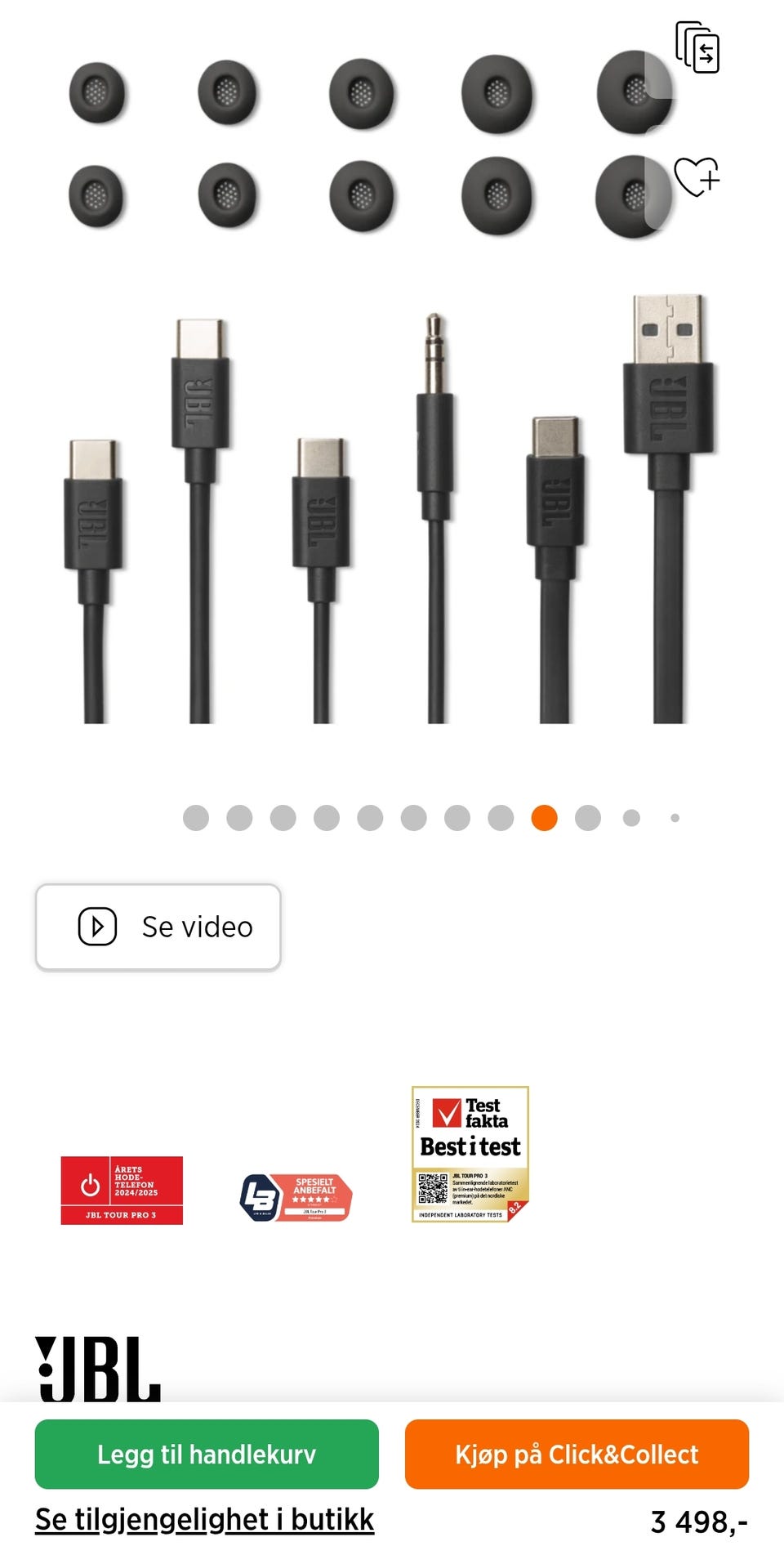Jump to the first image dot
This screenshot has height=1564, width=784.
click(x=196, y=817)
